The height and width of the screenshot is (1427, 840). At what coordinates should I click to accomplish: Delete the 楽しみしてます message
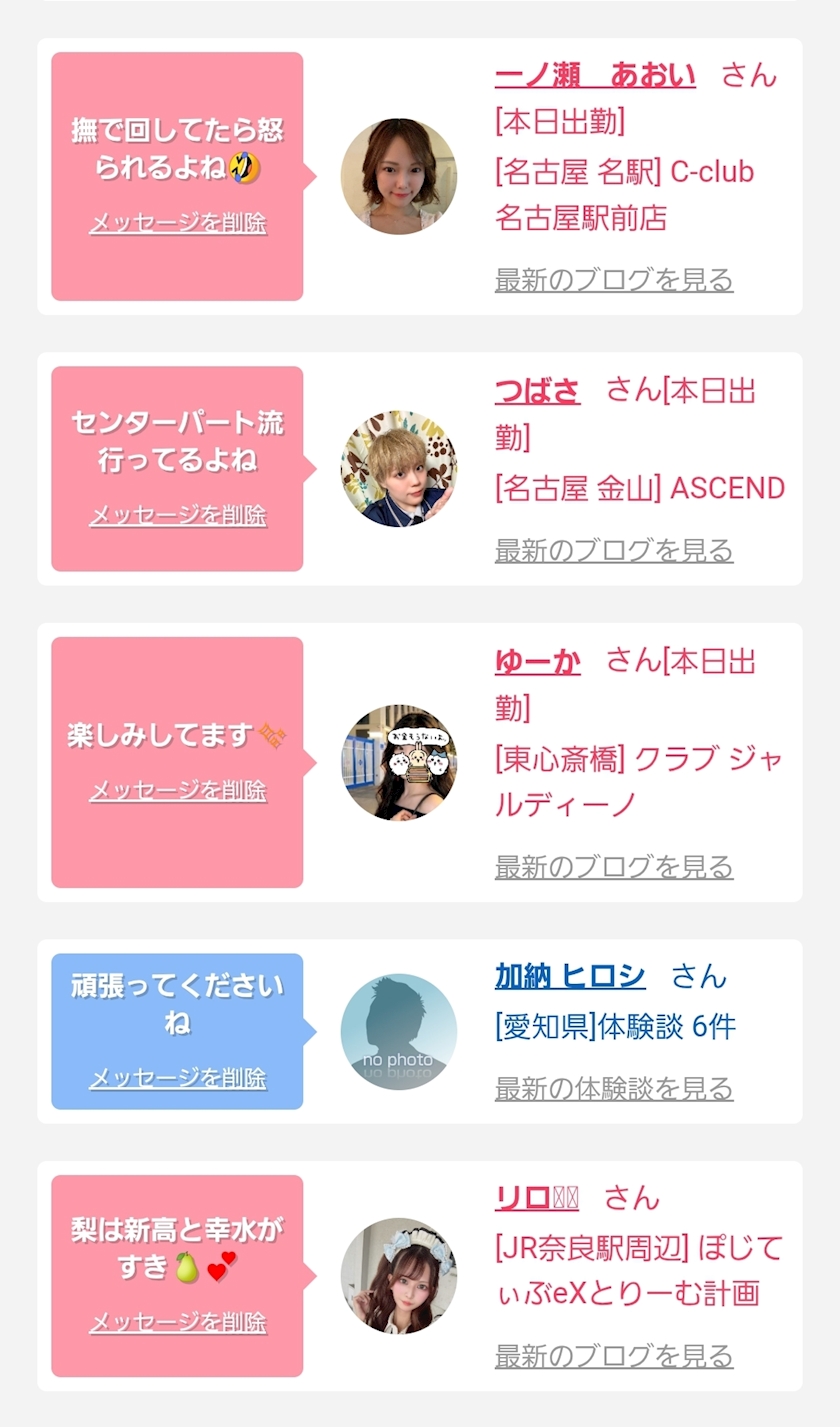pyautogui.click(x=178, y=790)
